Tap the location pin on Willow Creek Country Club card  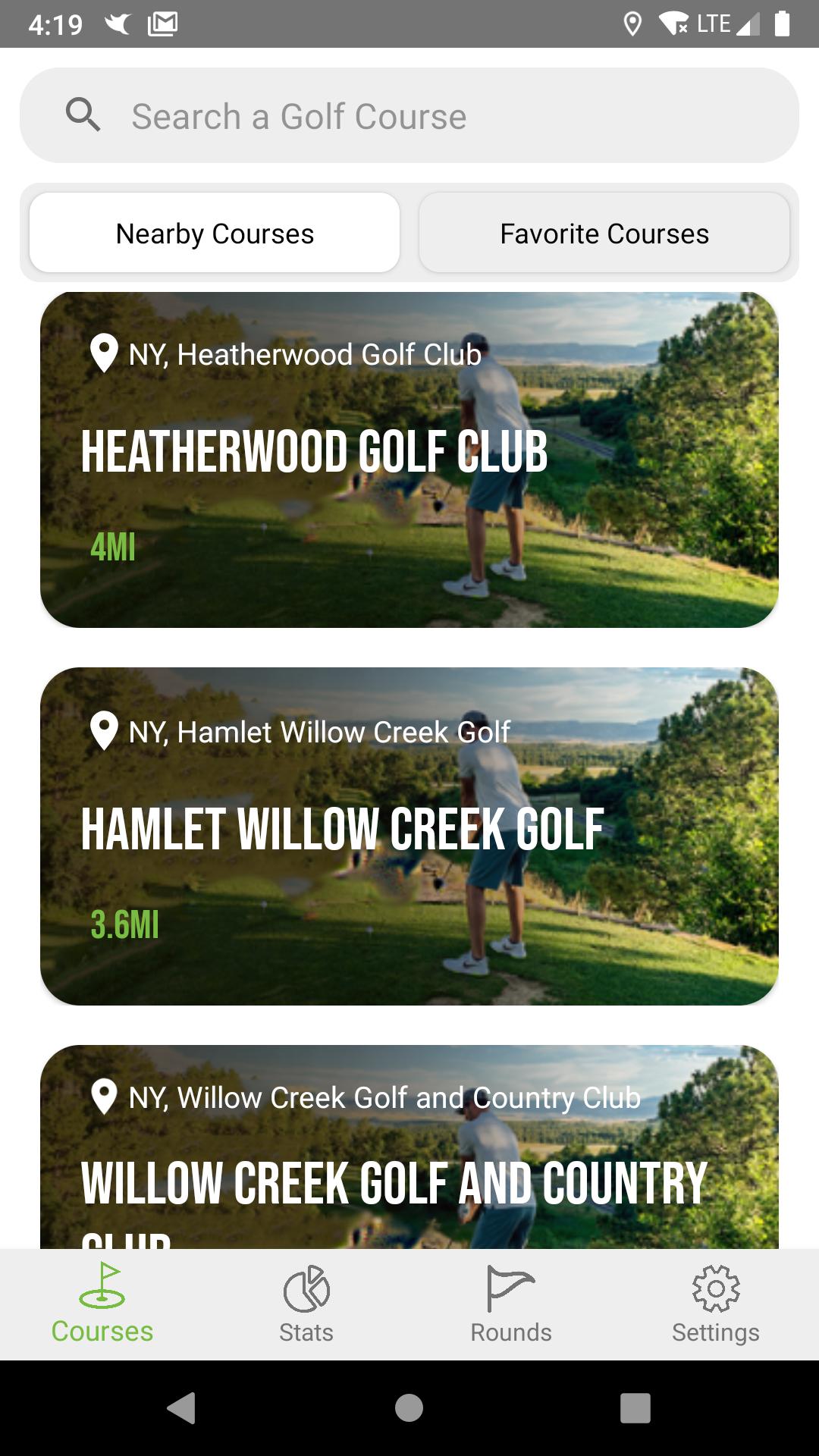click(x=103, y=1096)
